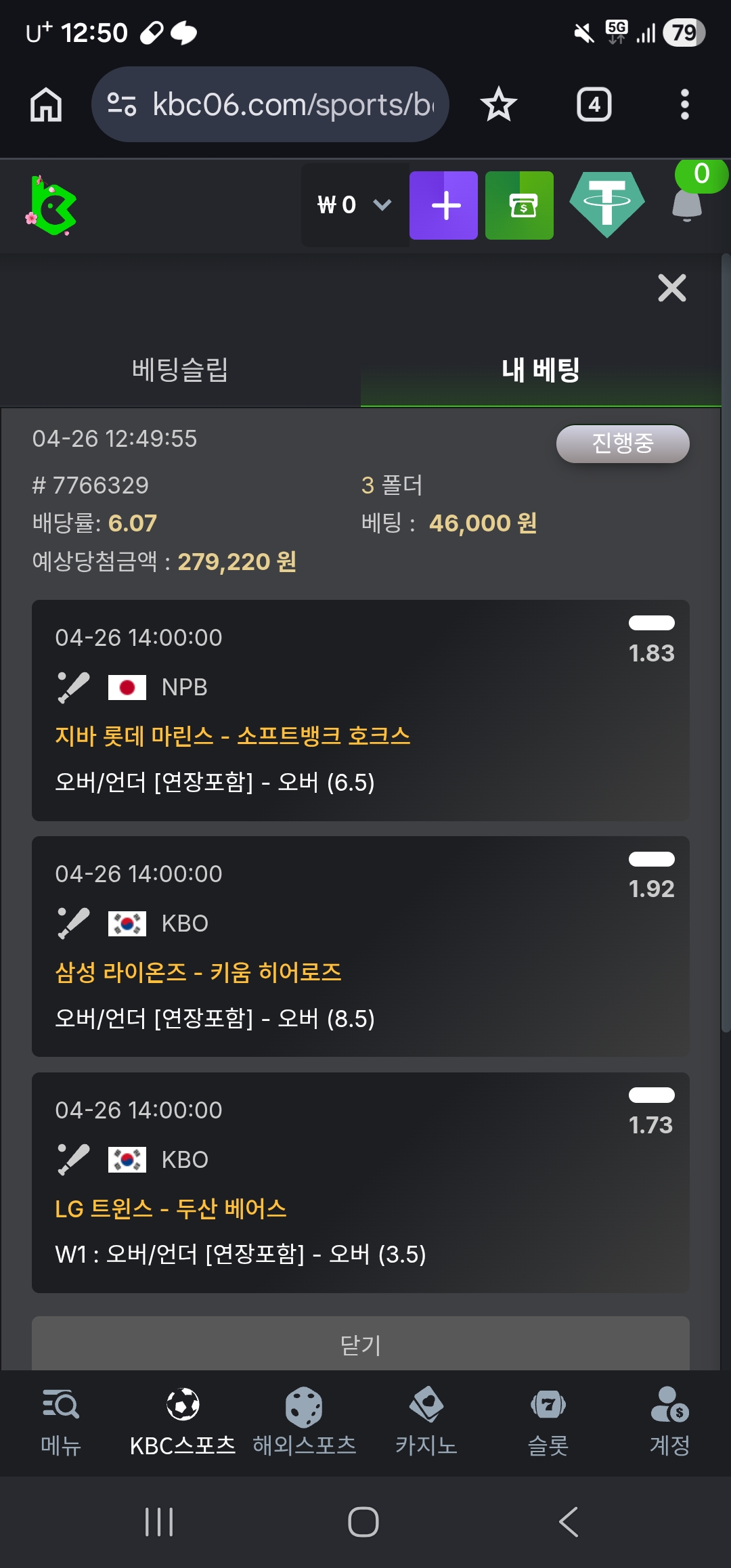
Task: Expand the ₩ 0 balance dropdown
Action: tap(355, 205)
